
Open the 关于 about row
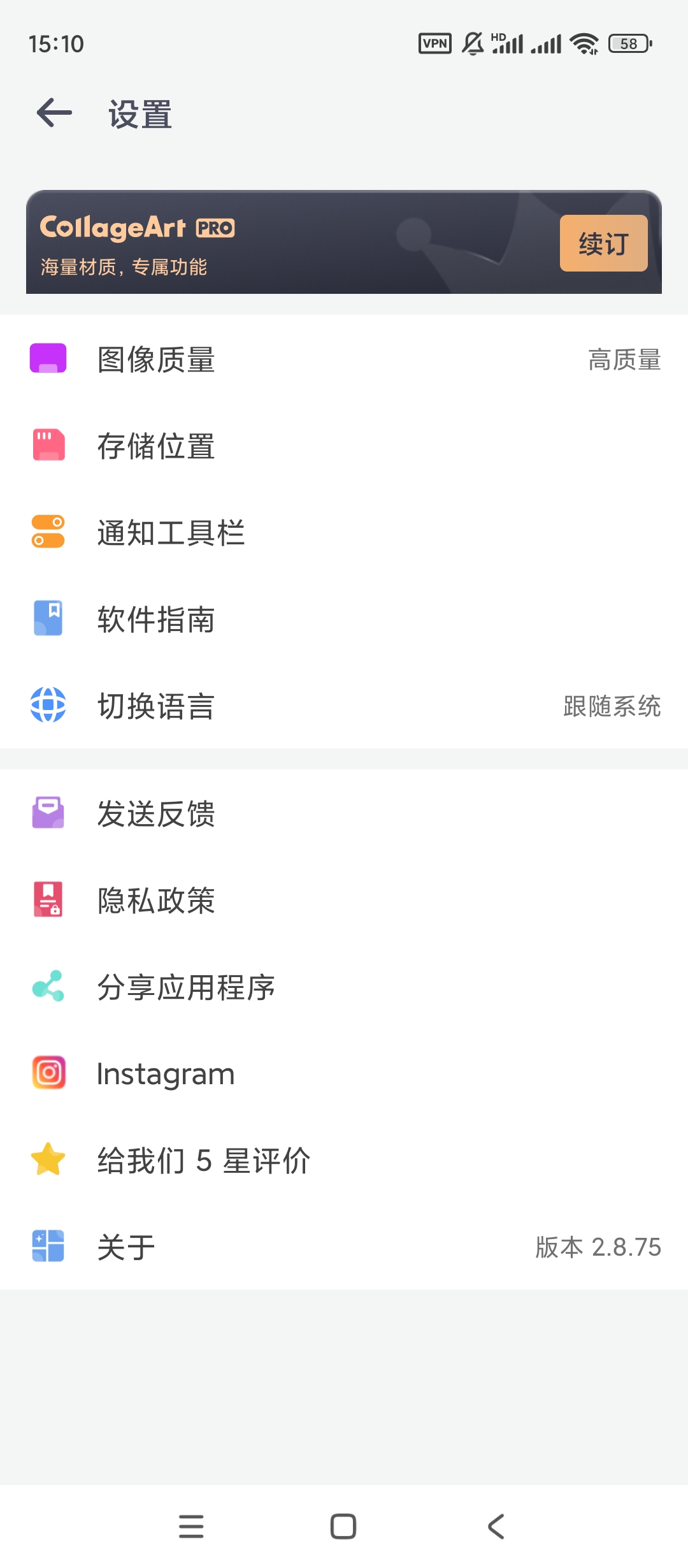344,1247
